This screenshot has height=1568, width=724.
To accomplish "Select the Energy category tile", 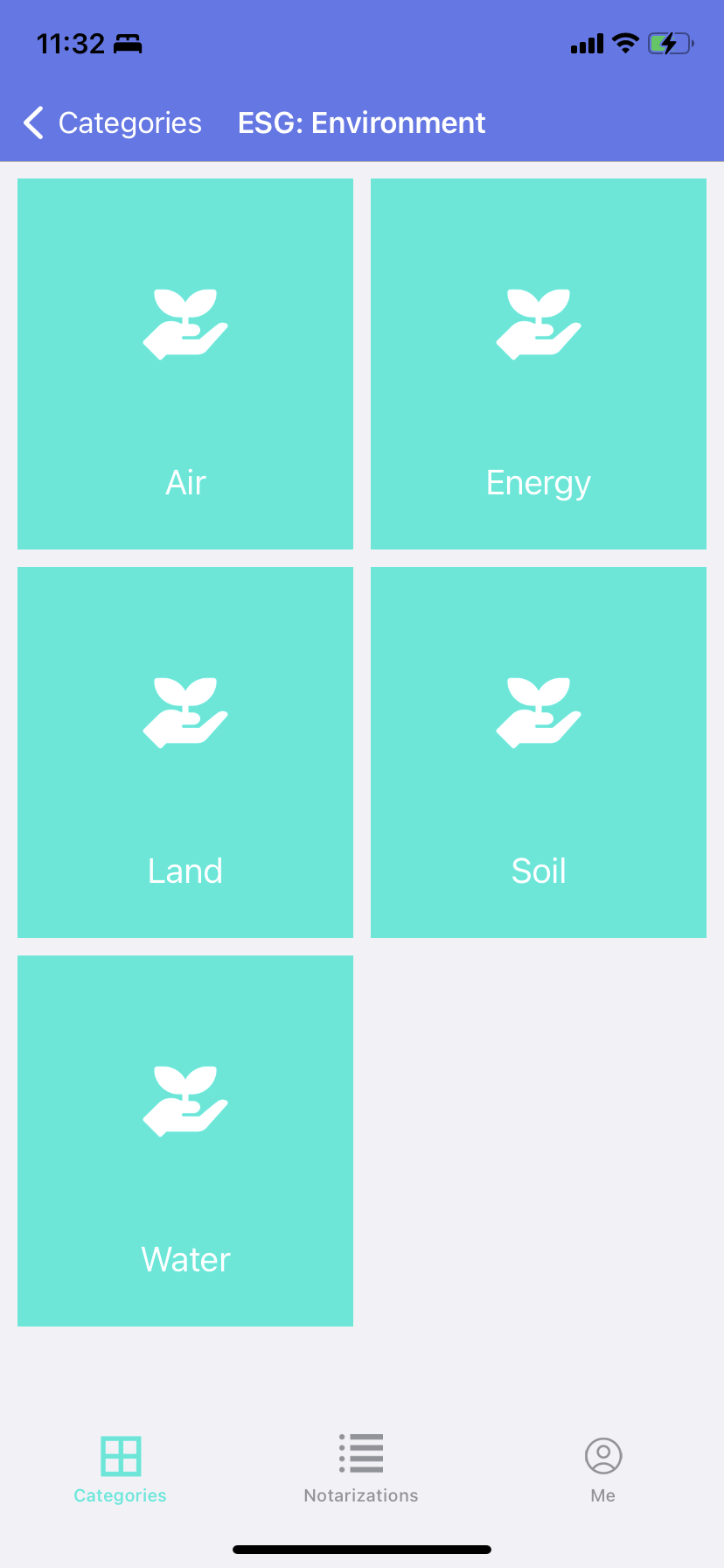I will (x=539, y=364).
